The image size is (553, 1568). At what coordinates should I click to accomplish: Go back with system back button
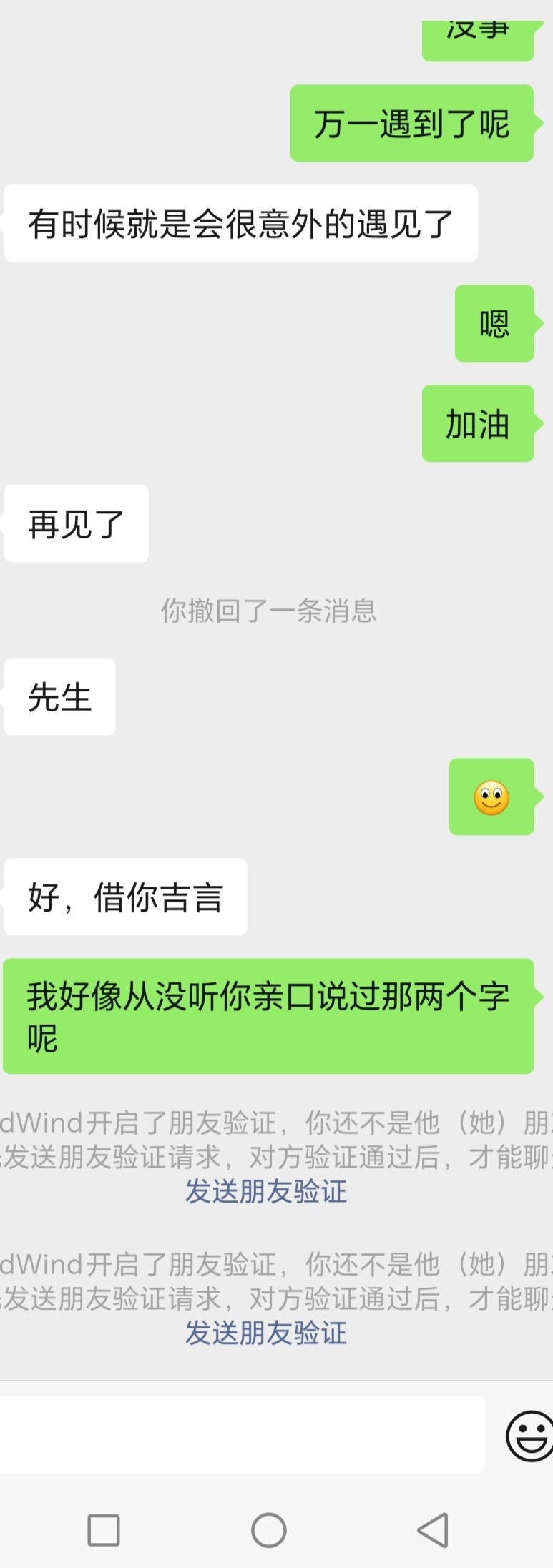tap(433, 1530)
